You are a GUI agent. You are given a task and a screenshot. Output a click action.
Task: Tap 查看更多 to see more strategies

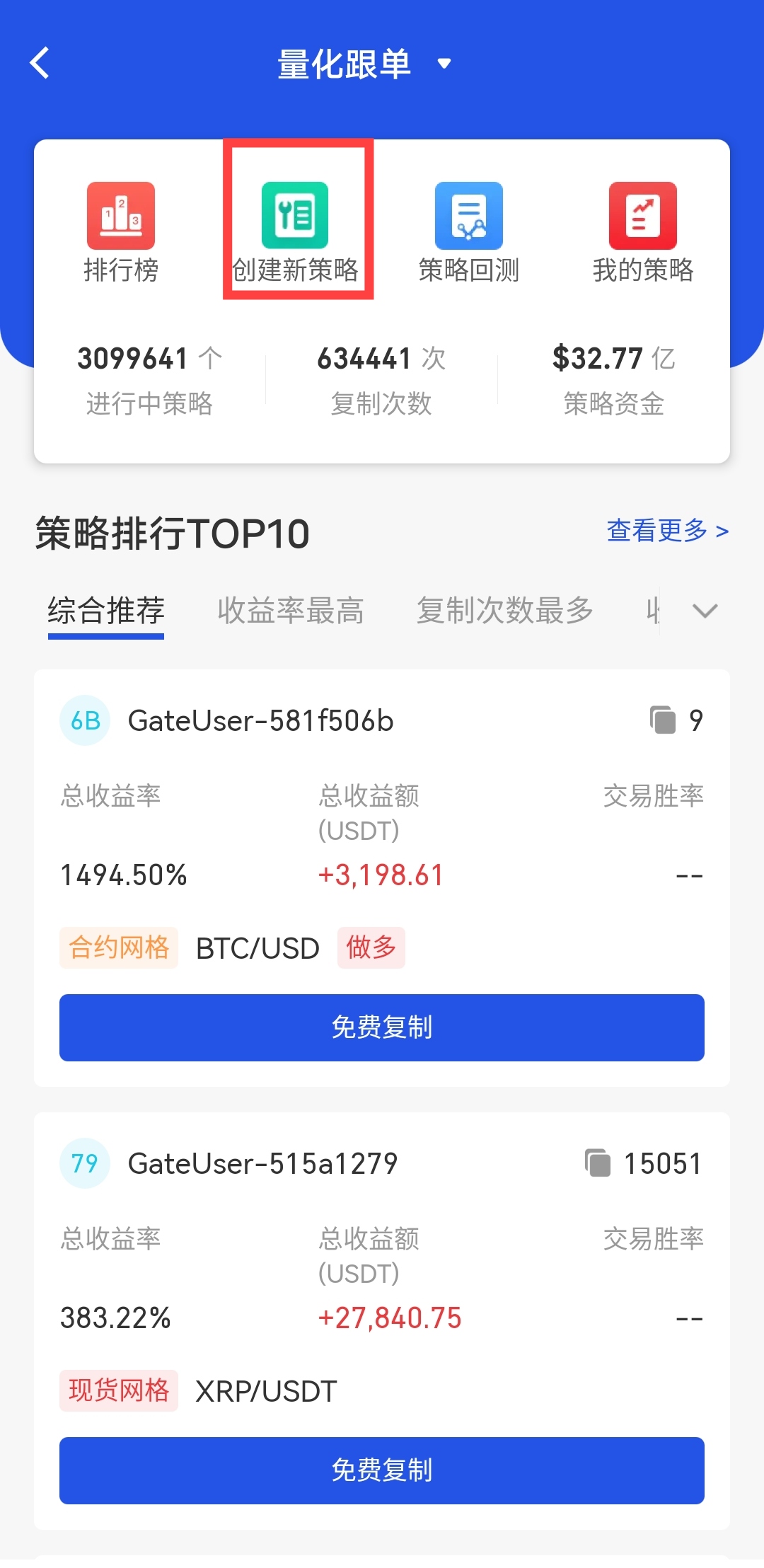coord(667,530)
